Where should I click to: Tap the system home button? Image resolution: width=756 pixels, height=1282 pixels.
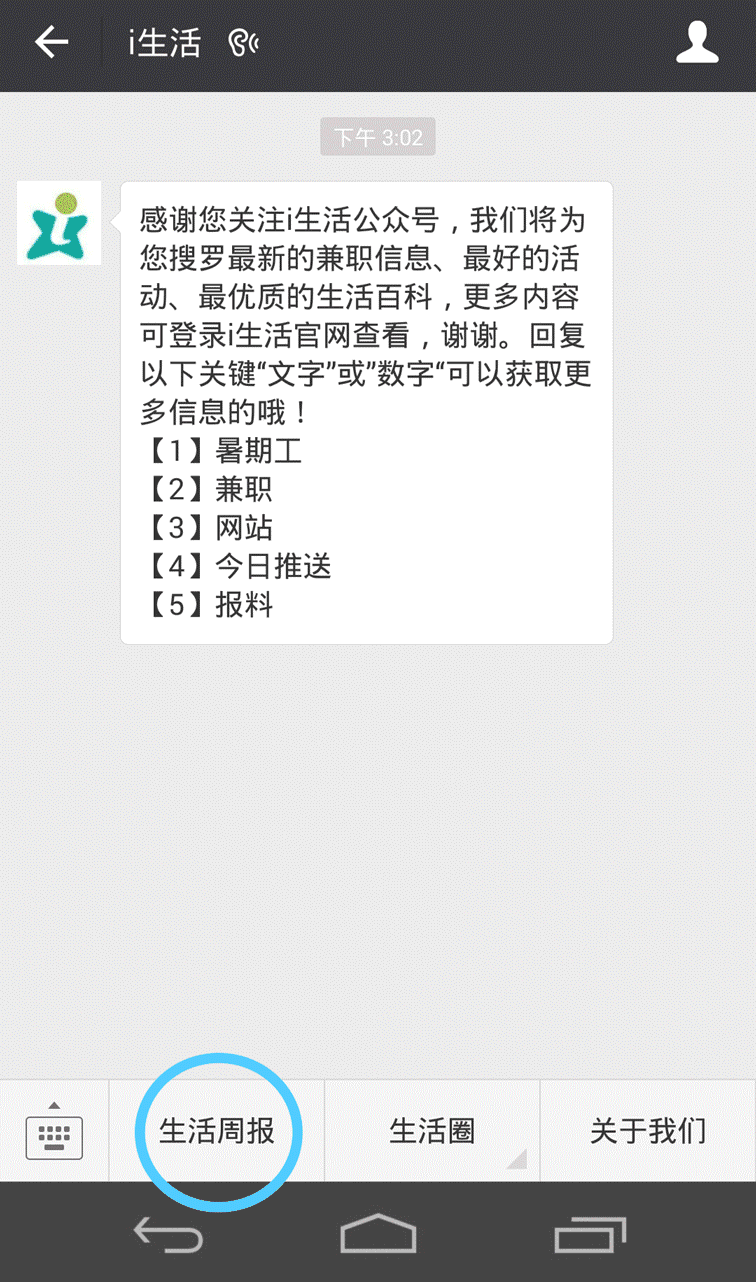click(x=378, y=1234)
